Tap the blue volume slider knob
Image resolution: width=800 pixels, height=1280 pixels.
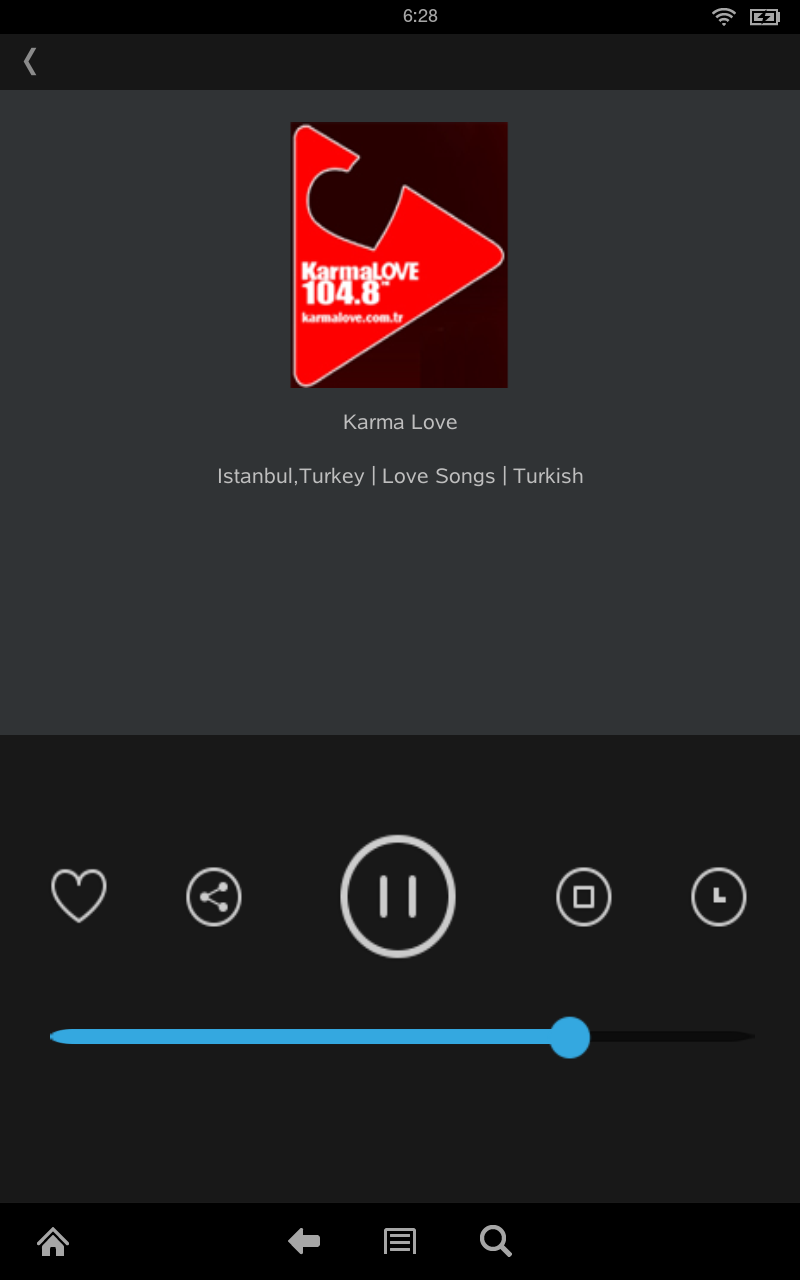[x=570, y=1037]
